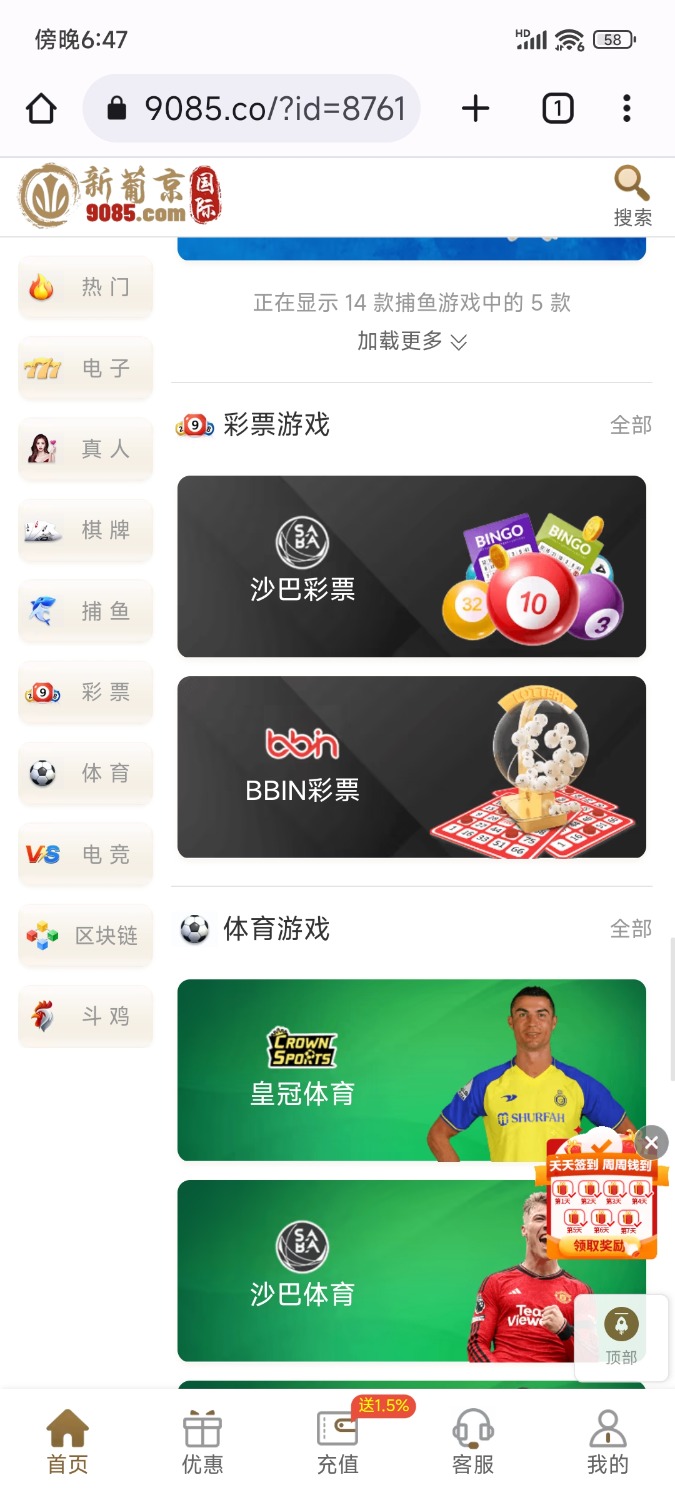
Task: Select the 捕鱼 category
Action: click(86, 611)
